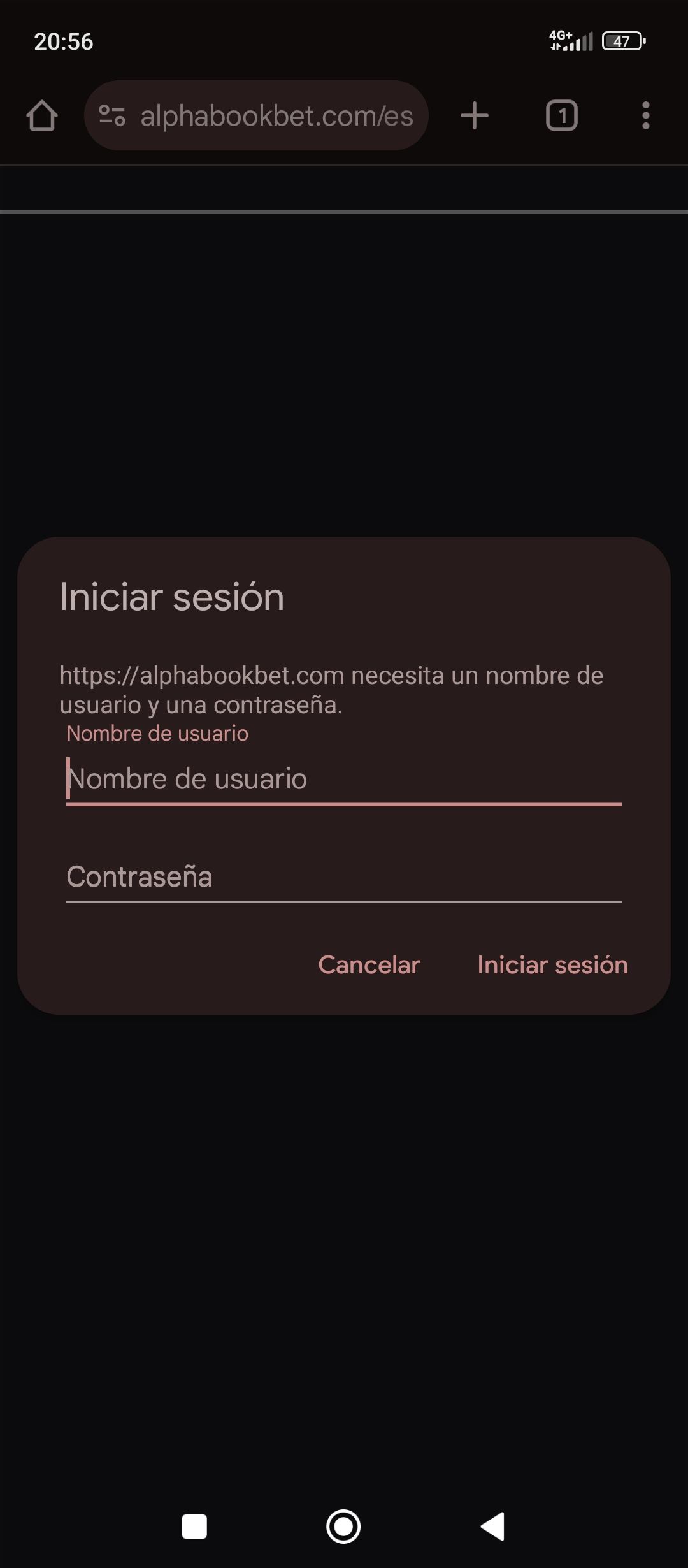This screenshot has height=1568, width=688.
Task: Open a new browser tab with the plus icon
Action: coord(474,116)
